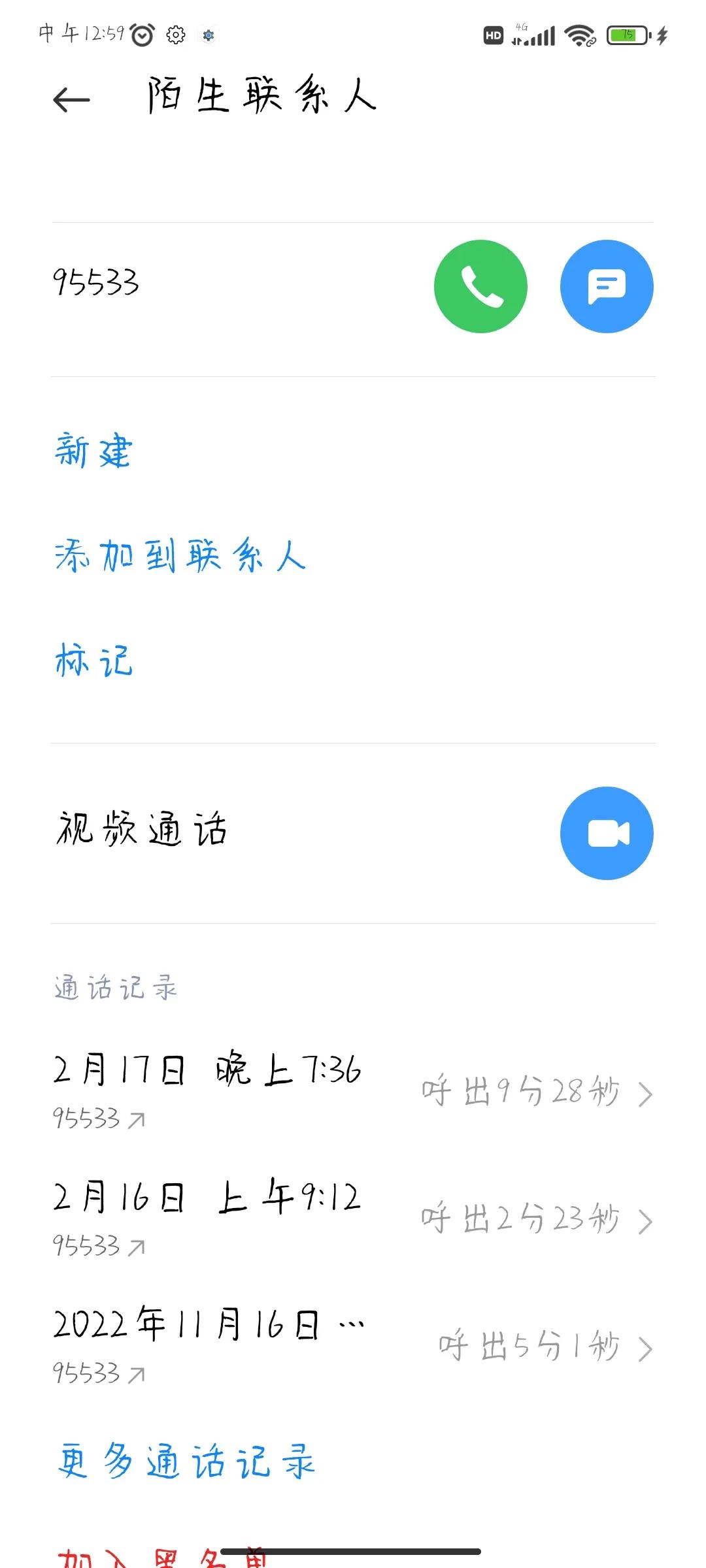Click the outgoing-call arrow beside the first 95533 entry
The image size is (706, 1568).
(x=135, y=1119)
